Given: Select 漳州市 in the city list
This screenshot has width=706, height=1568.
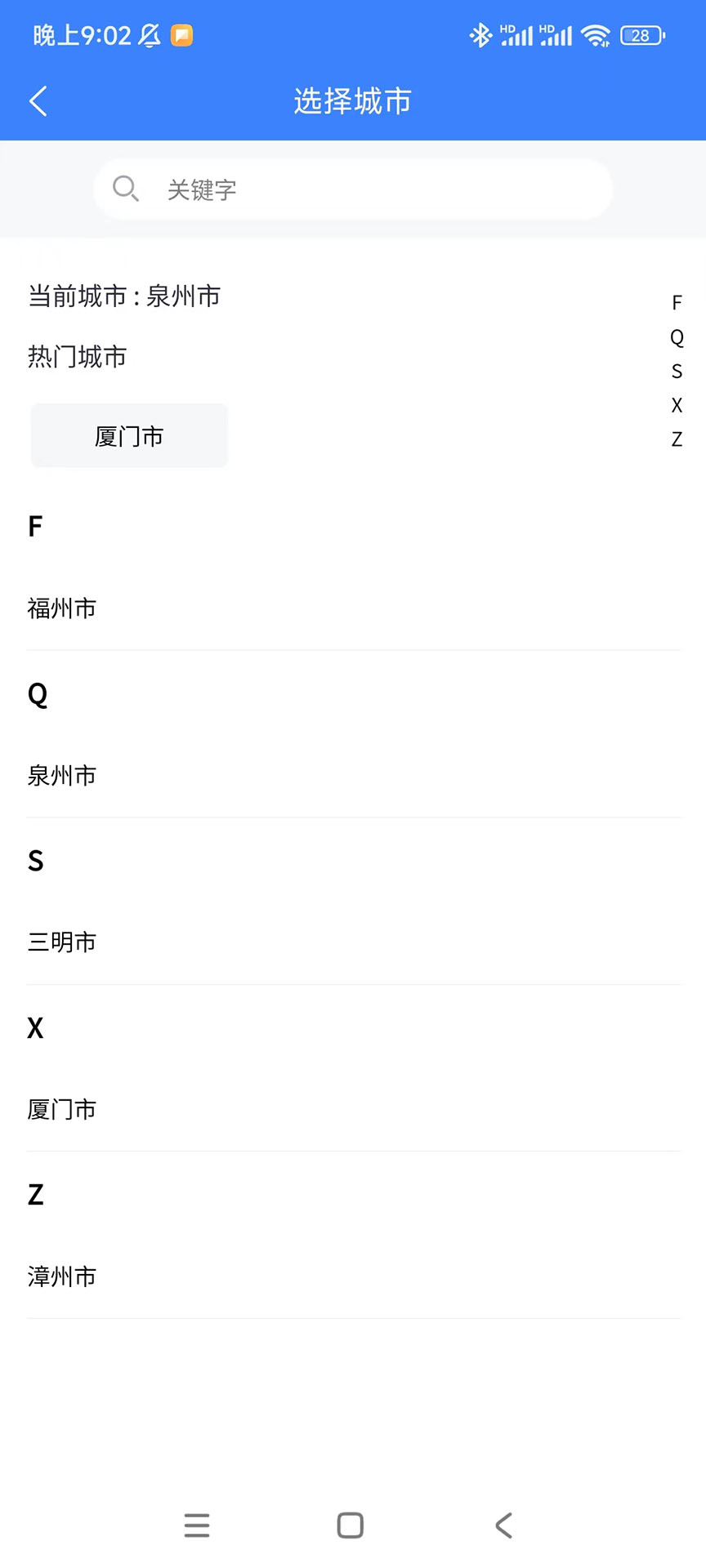Looking at the screenshot, I should coord(62,1276).
